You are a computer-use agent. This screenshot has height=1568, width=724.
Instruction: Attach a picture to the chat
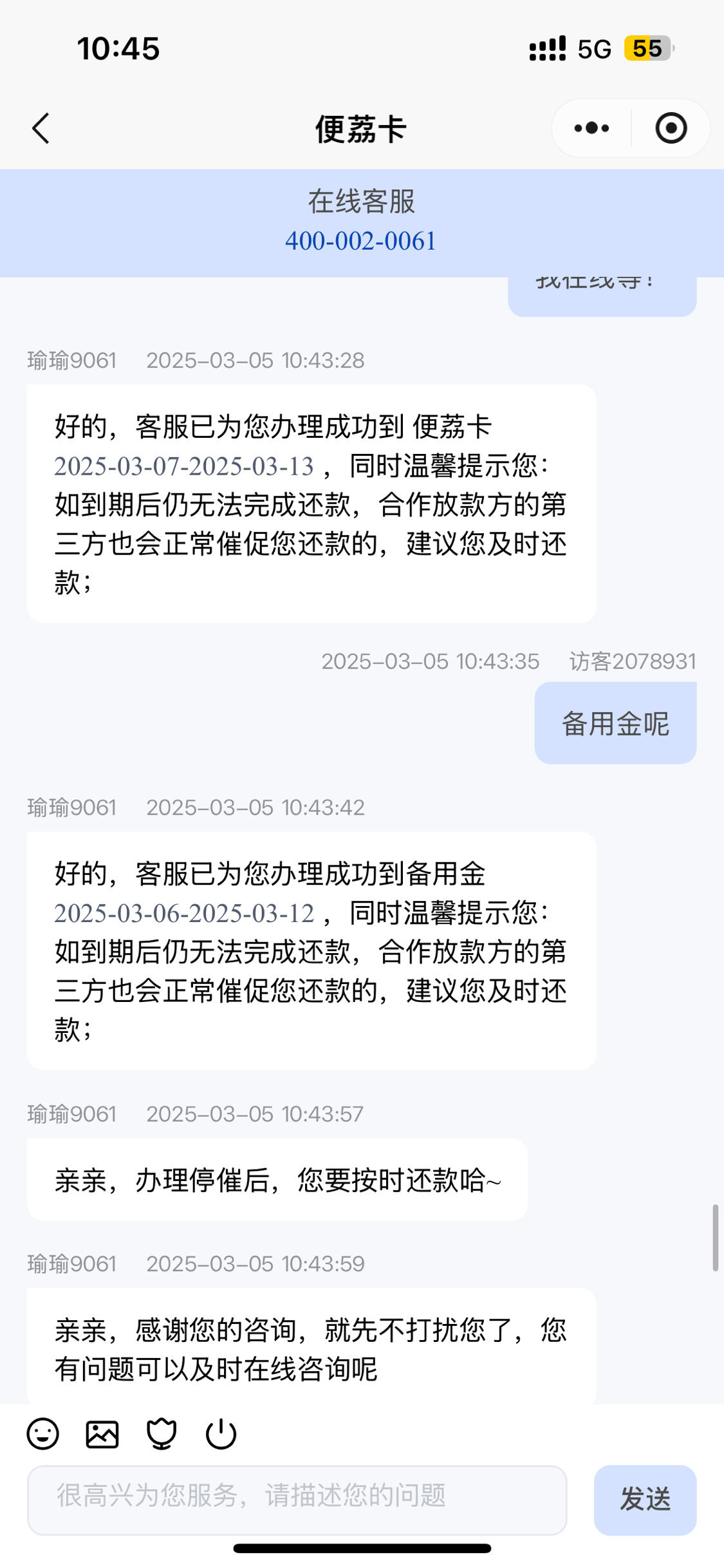pyautogui.click(x=102, y=1434)
